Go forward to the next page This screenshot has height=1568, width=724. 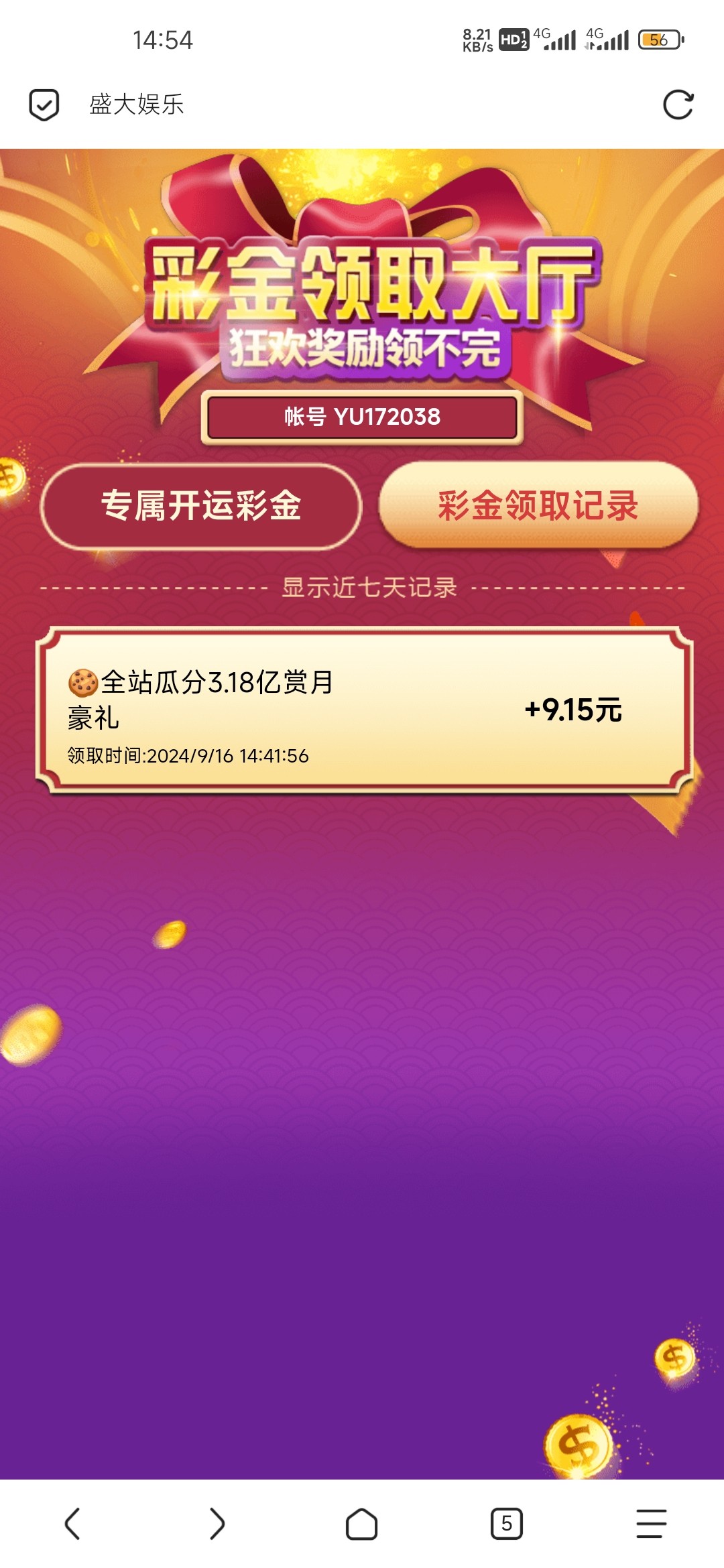tap(217, 1524)
